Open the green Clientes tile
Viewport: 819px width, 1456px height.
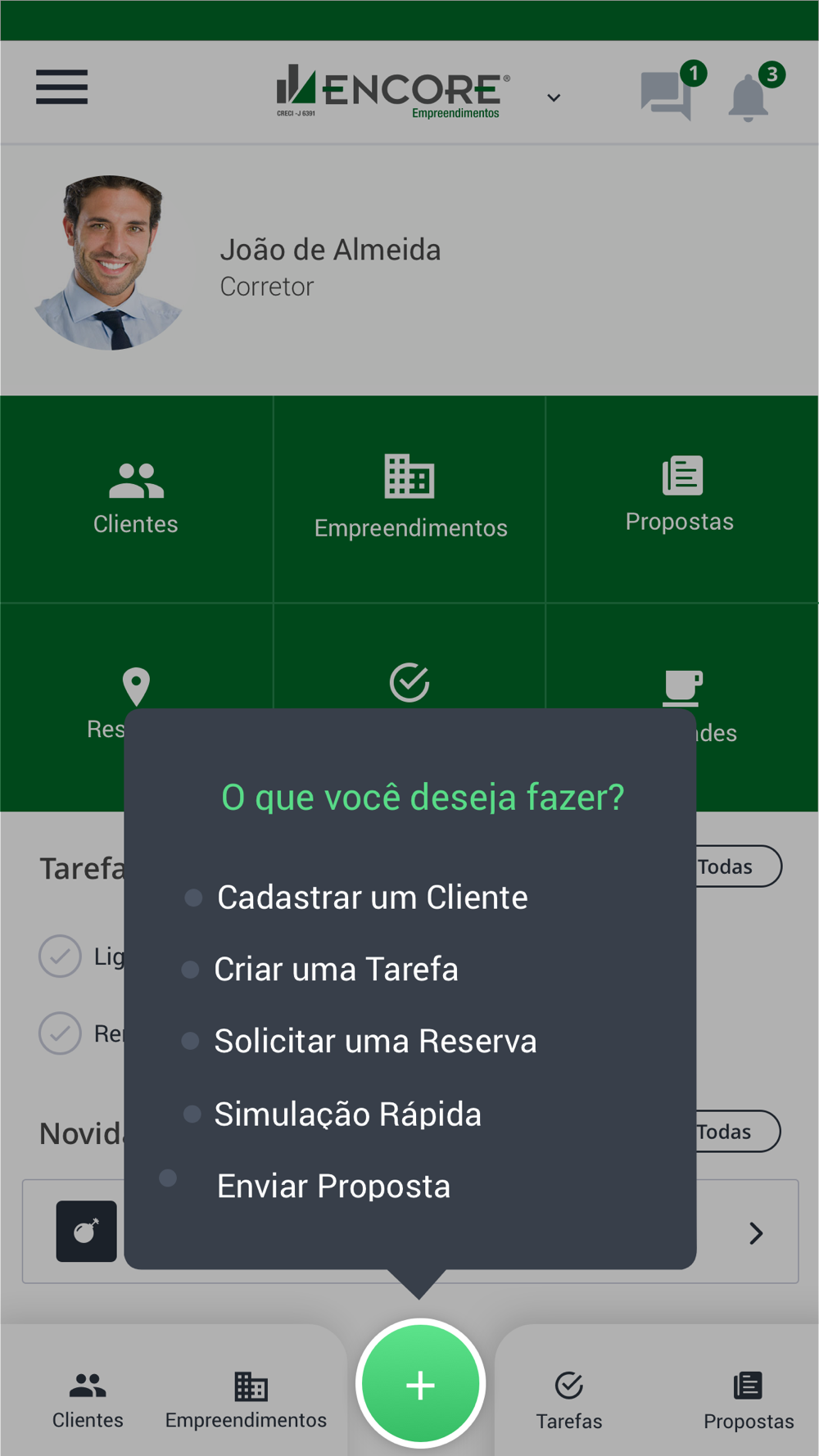(136, 499)
